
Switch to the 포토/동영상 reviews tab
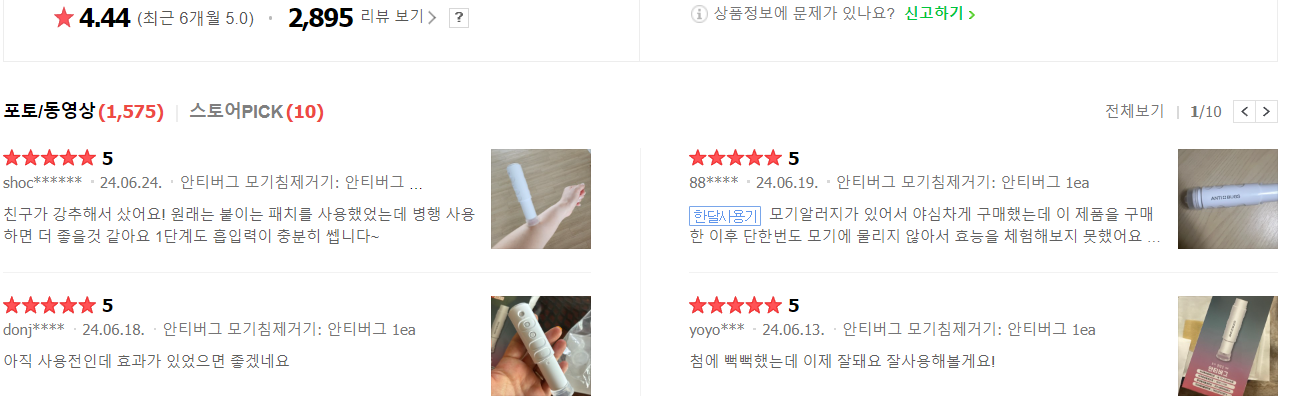[83, 111]
